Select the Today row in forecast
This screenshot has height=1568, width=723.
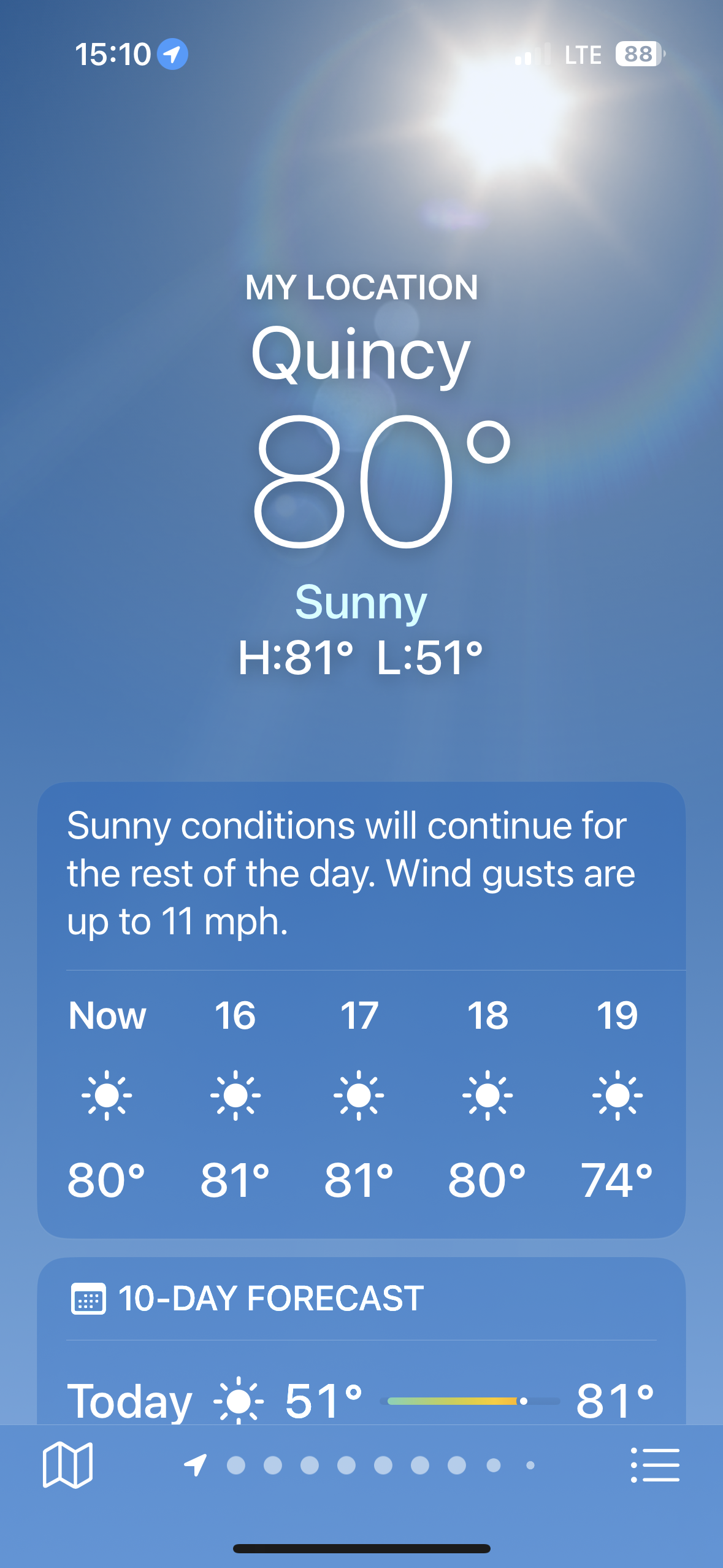pos(361,1401)
